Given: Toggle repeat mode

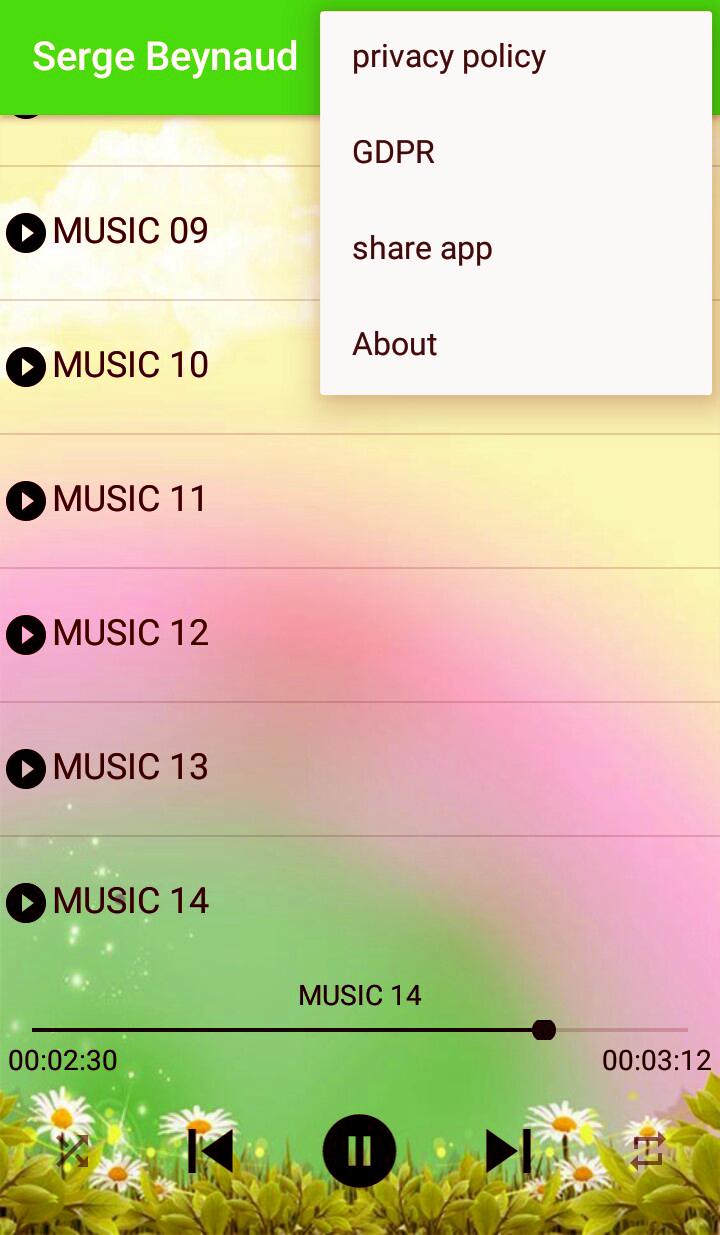Looking at the screenshot, I should 648,1151.
